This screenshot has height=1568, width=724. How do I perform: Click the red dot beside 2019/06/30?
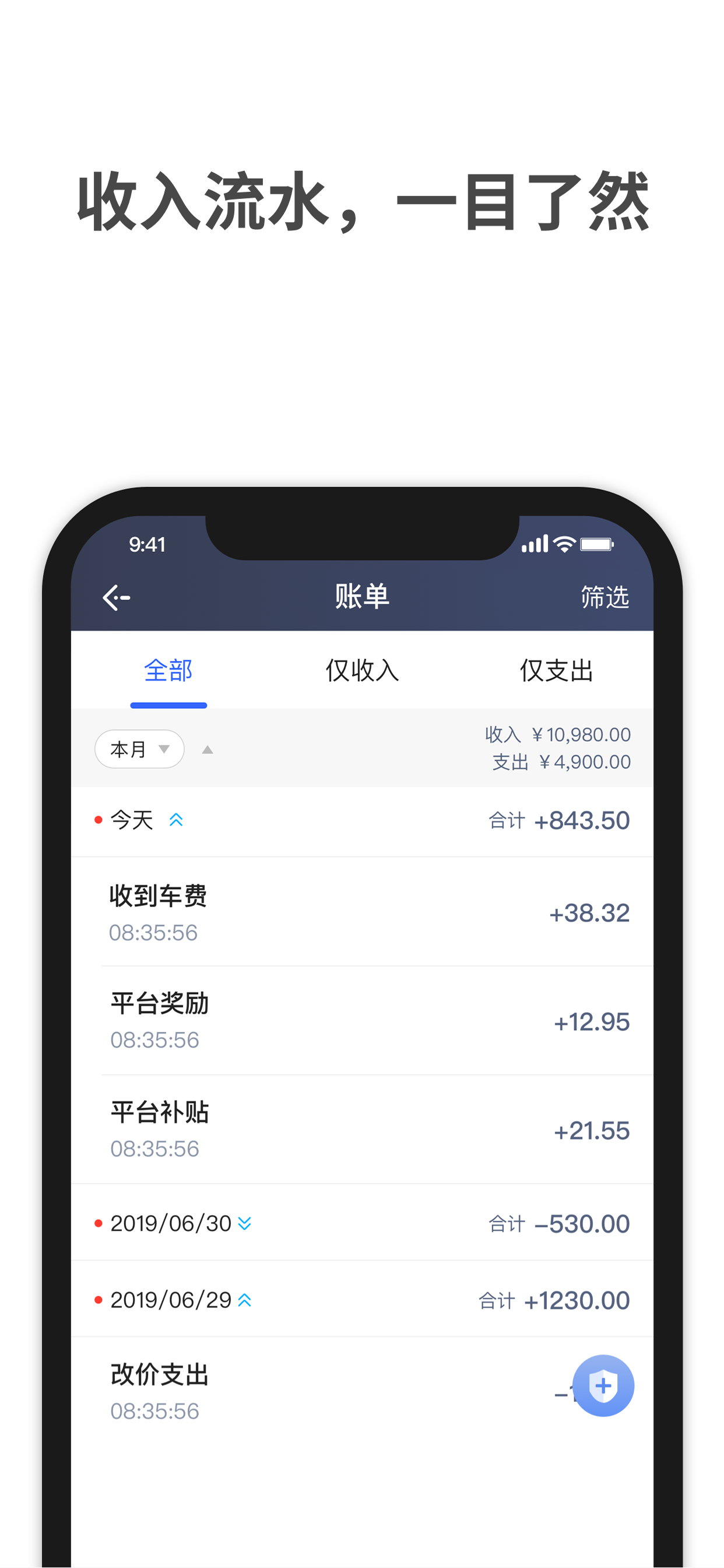click(x=98, y=1223)
